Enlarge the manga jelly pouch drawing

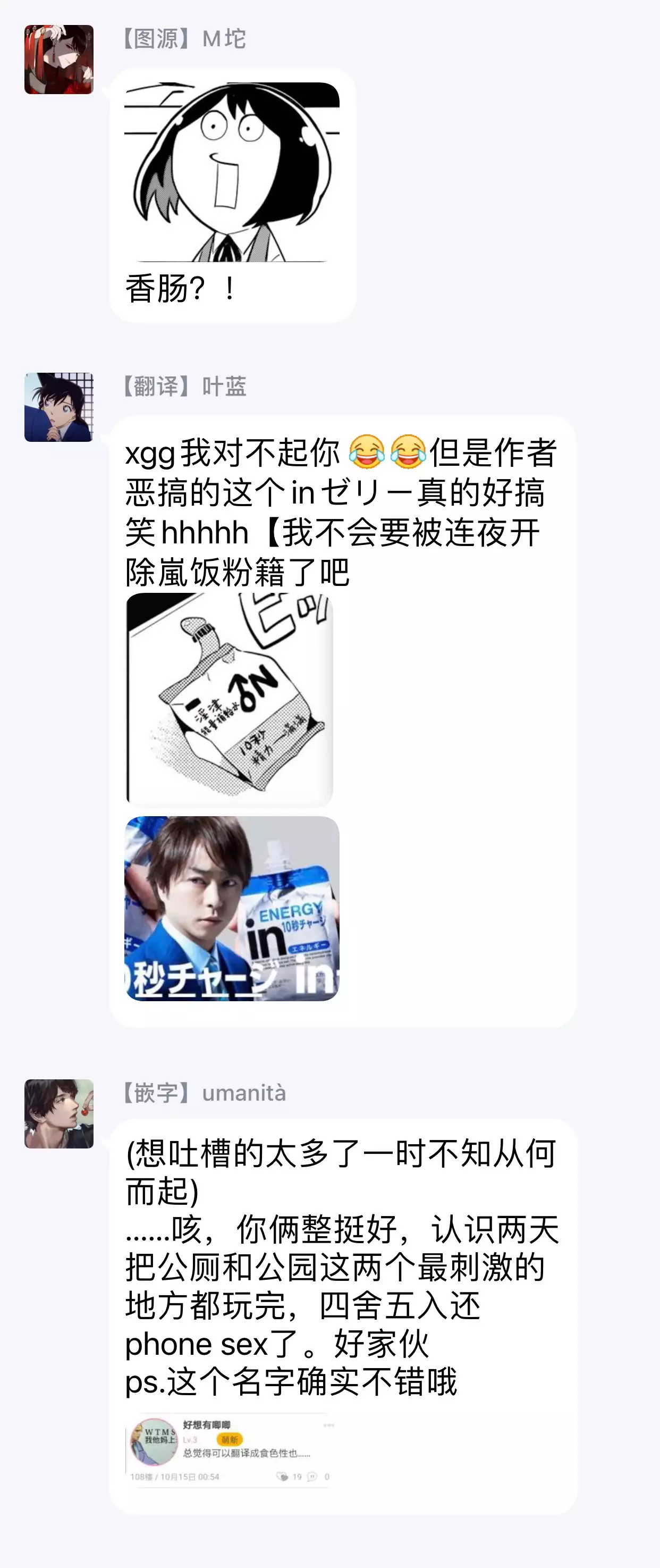point(230,700)
